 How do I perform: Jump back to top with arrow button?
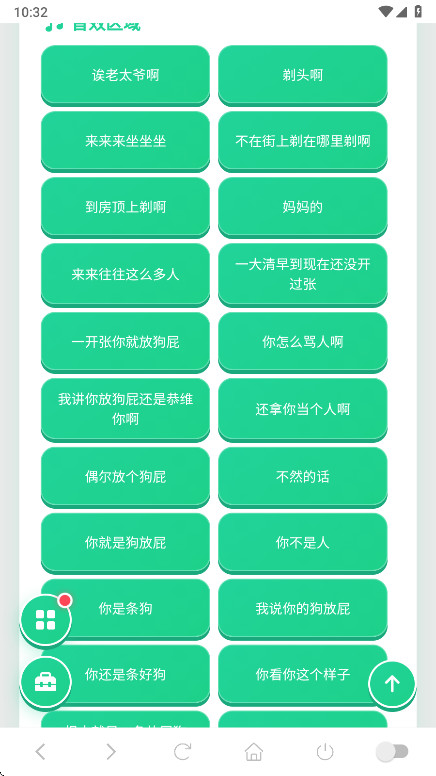pos(392,684)
